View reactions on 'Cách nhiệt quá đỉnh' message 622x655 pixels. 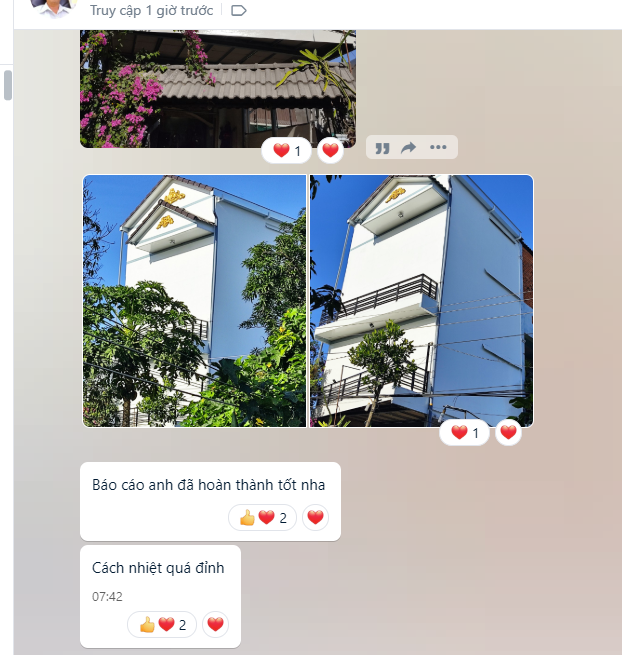[162, 625]
